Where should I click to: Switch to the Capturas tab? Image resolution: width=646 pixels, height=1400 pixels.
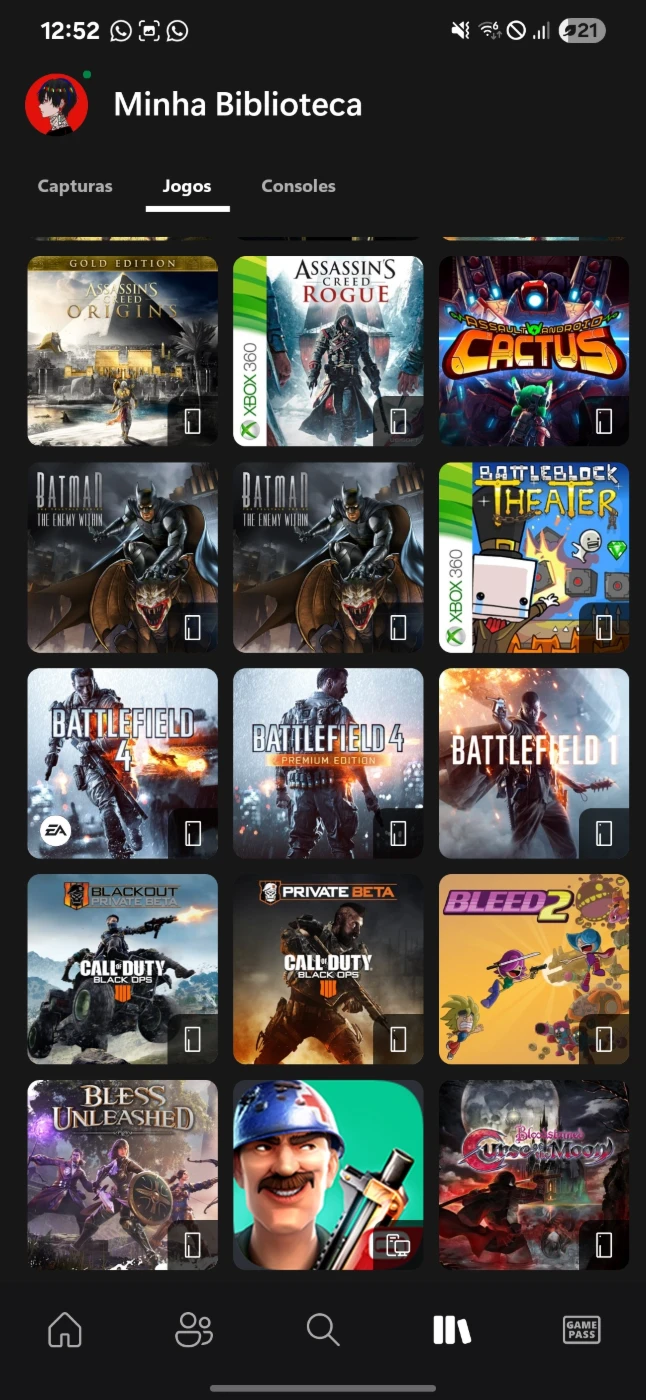point(75,186)
